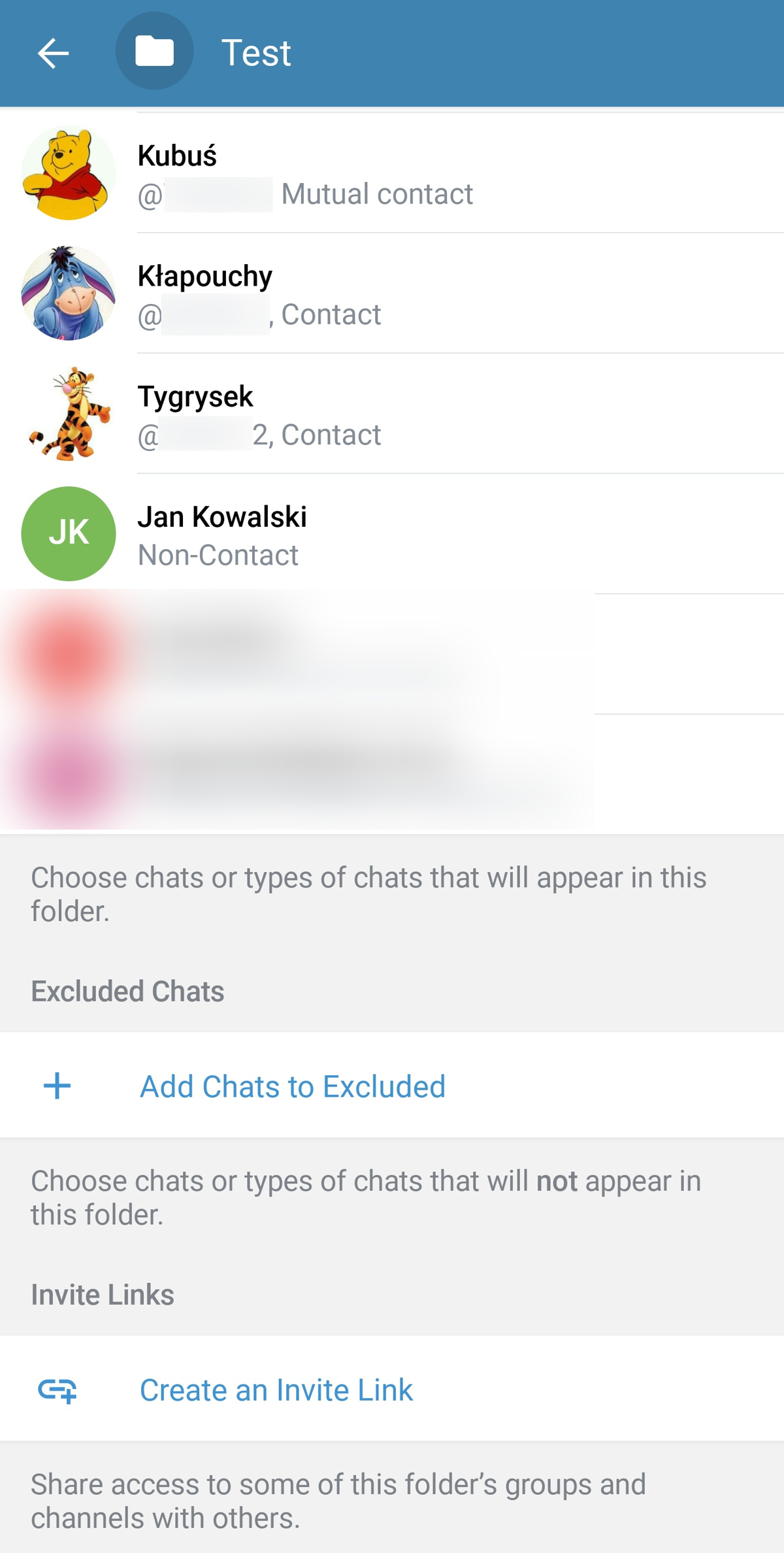Select the Kubuś chat row
784x1553 pixels.
[392, 173]
